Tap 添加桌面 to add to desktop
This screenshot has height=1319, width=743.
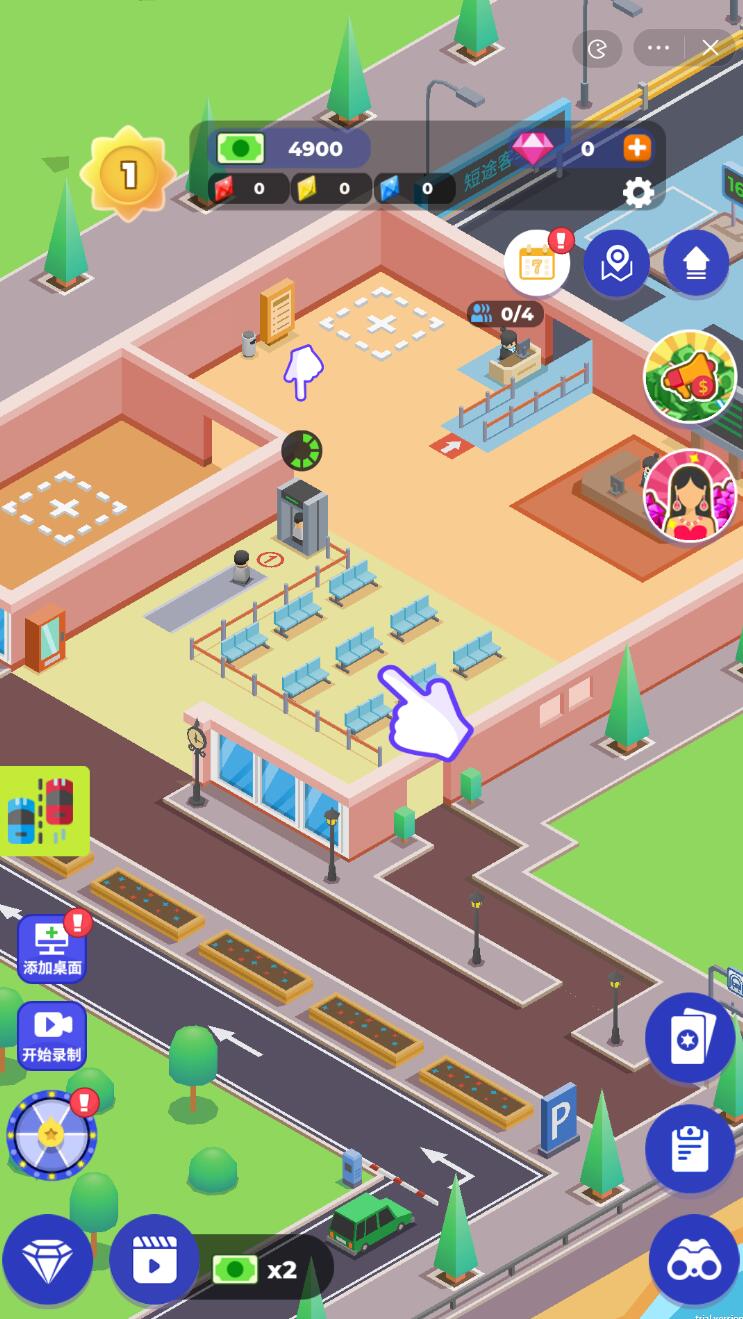coord(52,948)
